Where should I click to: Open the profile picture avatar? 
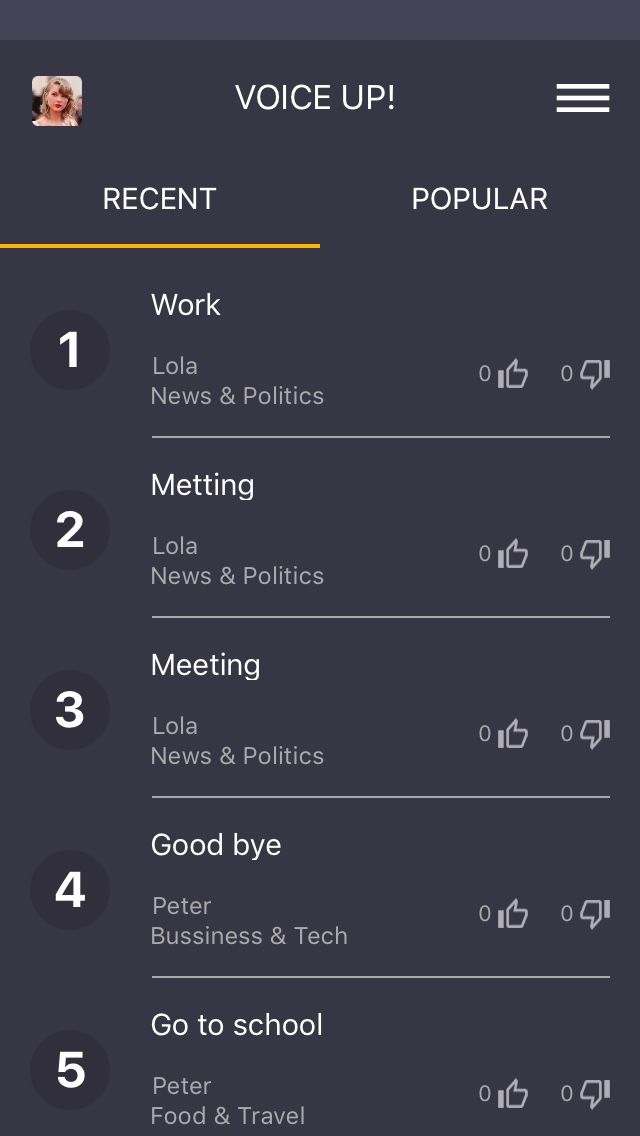pyautogui.click(x=57, y=101)
